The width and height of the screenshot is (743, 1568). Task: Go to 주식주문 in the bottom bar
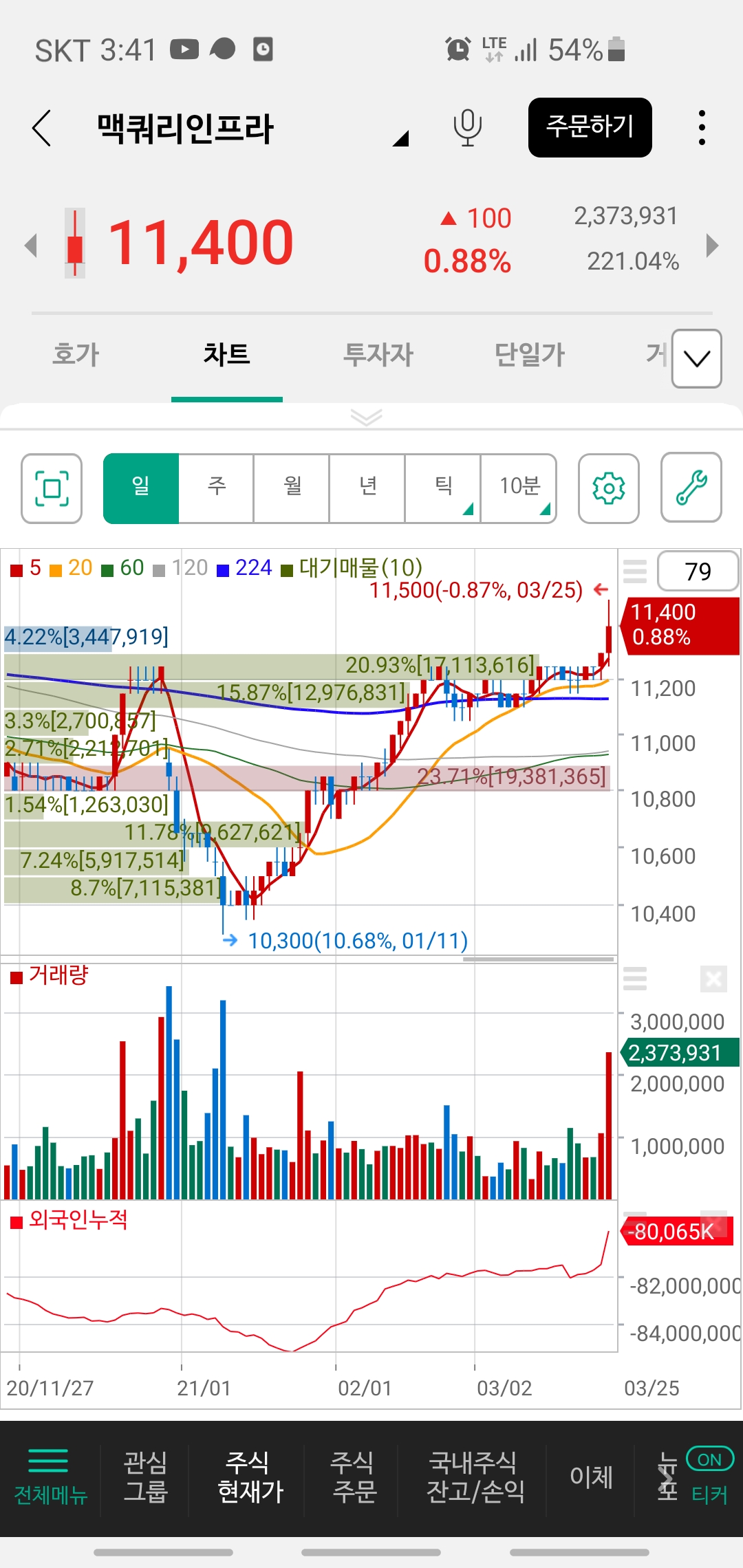coord(354,1477)
